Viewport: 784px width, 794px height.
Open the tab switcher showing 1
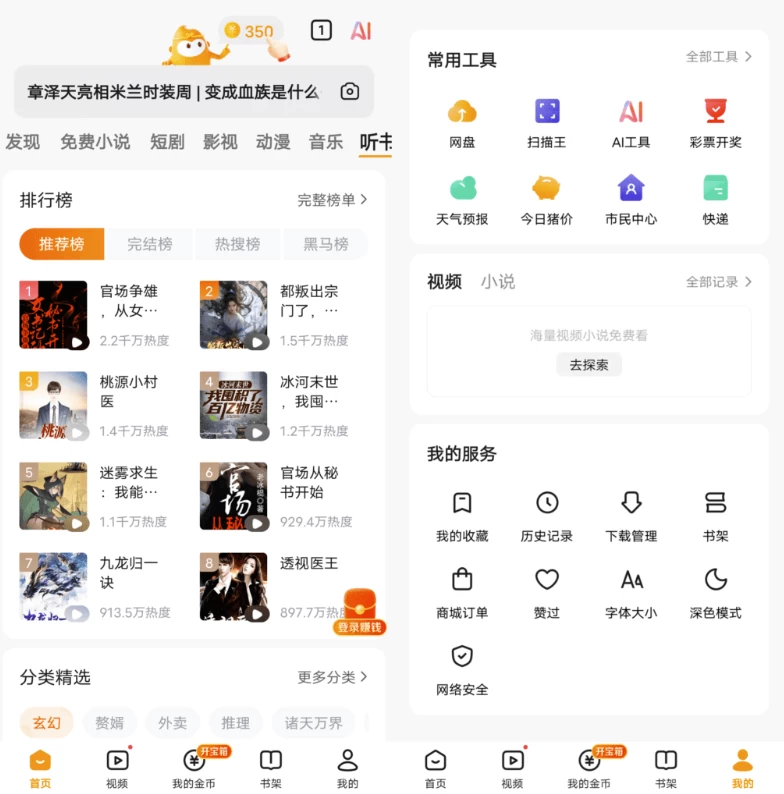tap(320, 31)
